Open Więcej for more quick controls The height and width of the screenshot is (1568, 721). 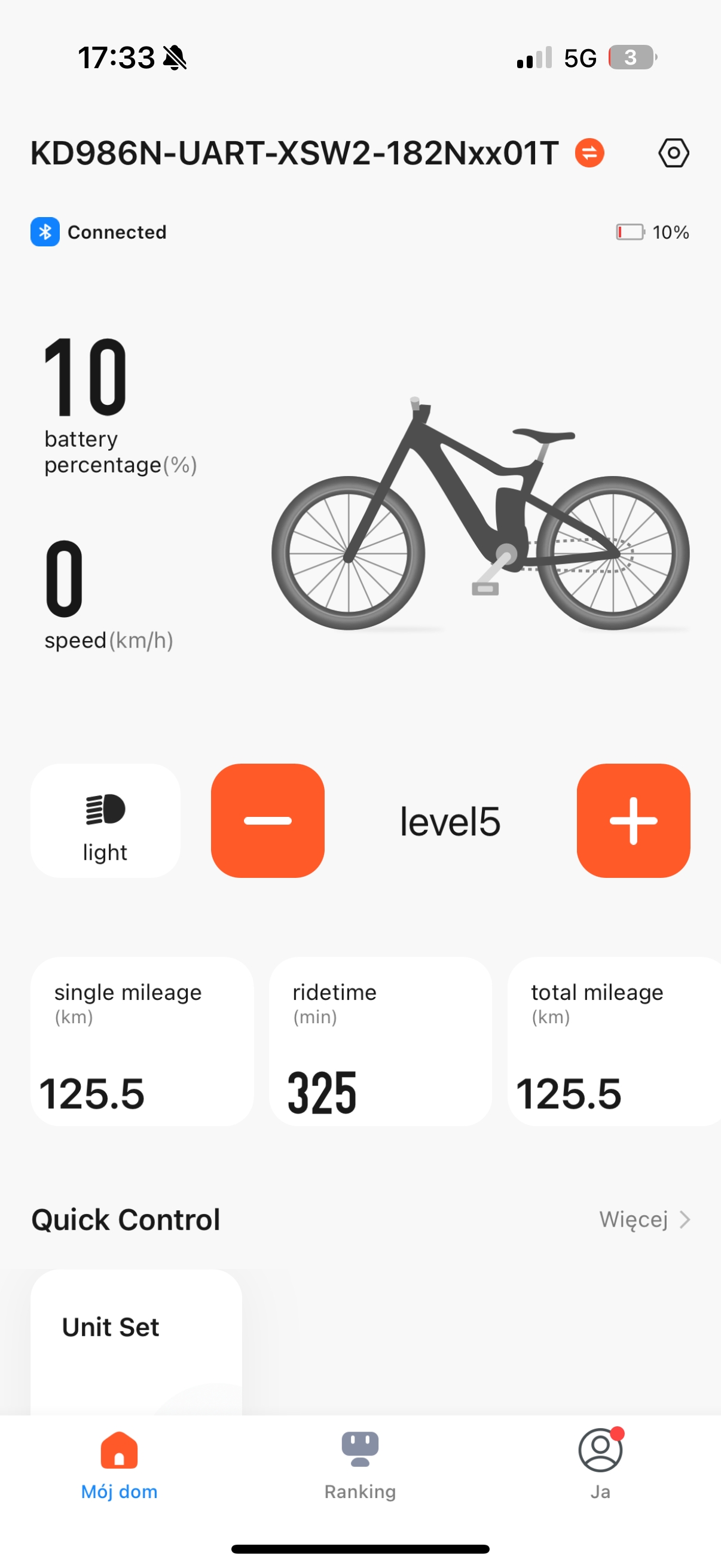point(644,1219)
